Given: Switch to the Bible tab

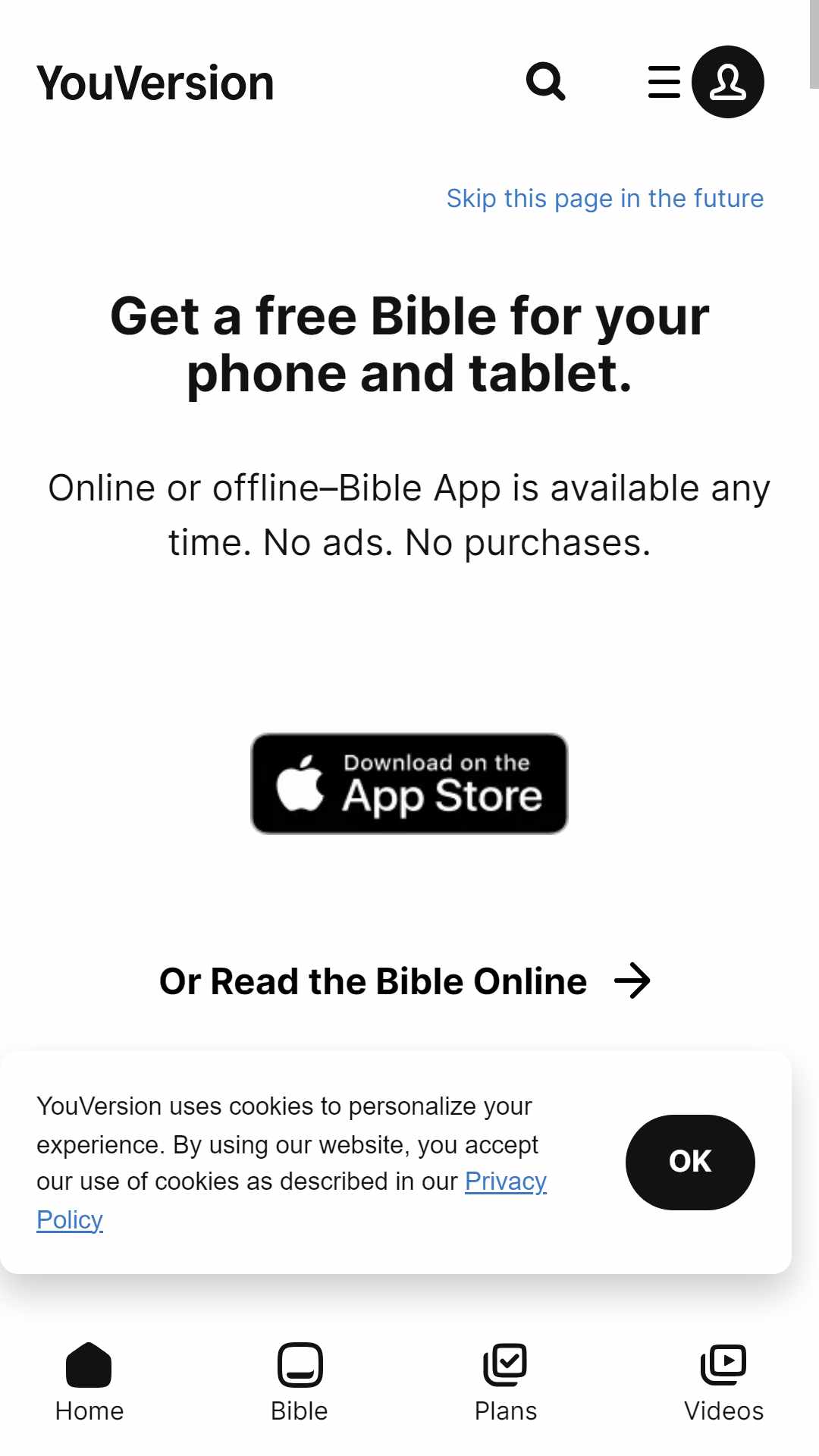Looking at the screenshot, I should tap(300, 1382).
